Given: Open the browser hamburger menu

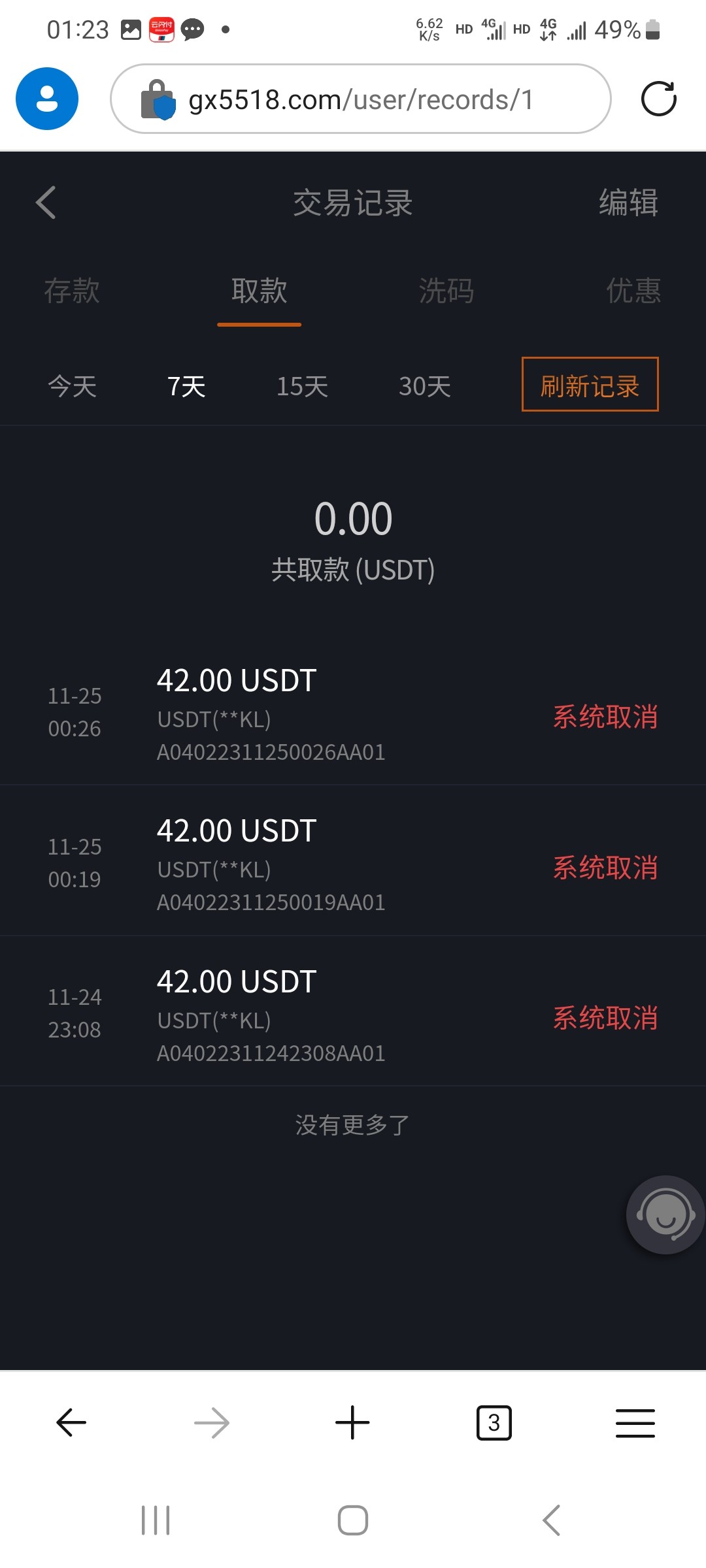Looking at the screenshot, I should pos(635,1422).
